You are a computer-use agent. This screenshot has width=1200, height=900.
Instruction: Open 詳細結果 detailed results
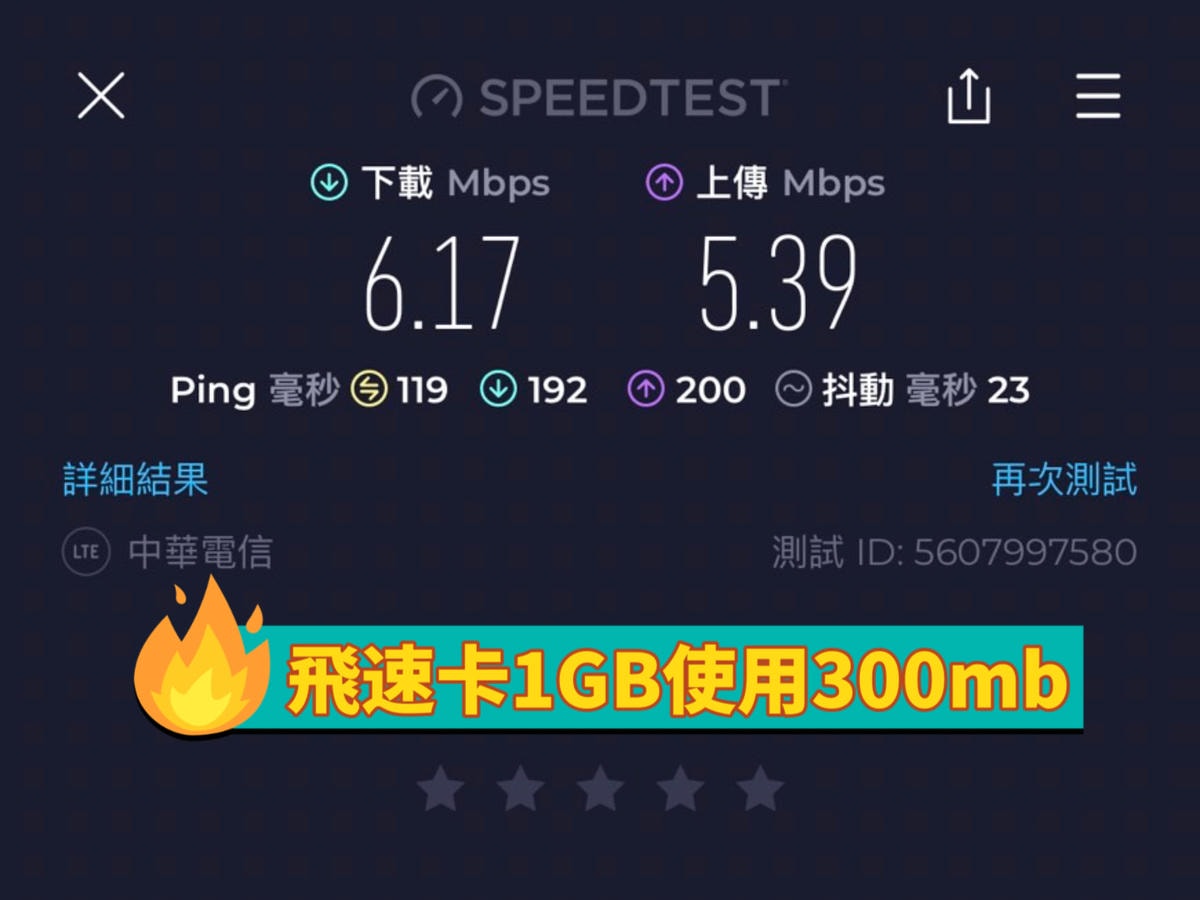point(136,480)
